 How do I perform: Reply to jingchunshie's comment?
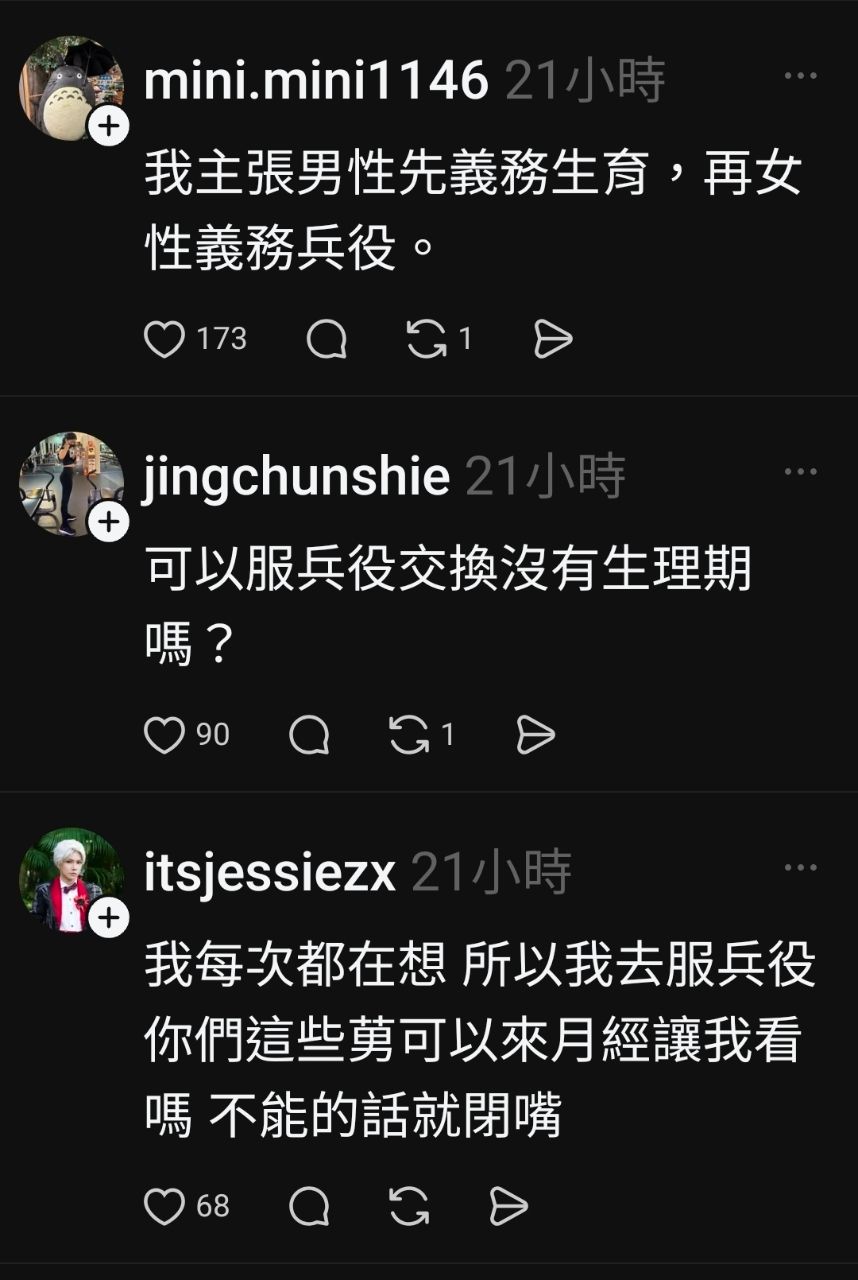[309, 736]
